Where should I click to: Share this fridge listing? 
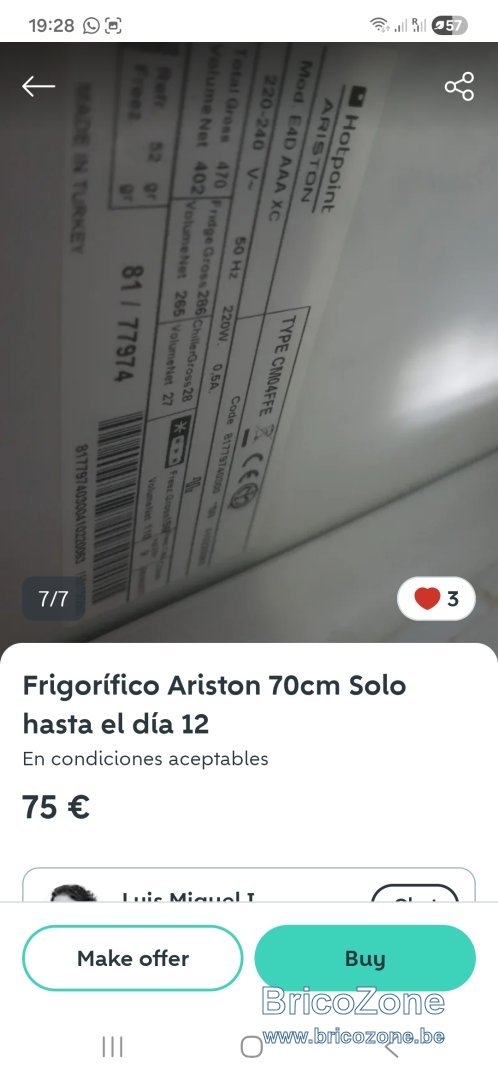[x=459, y=86]
